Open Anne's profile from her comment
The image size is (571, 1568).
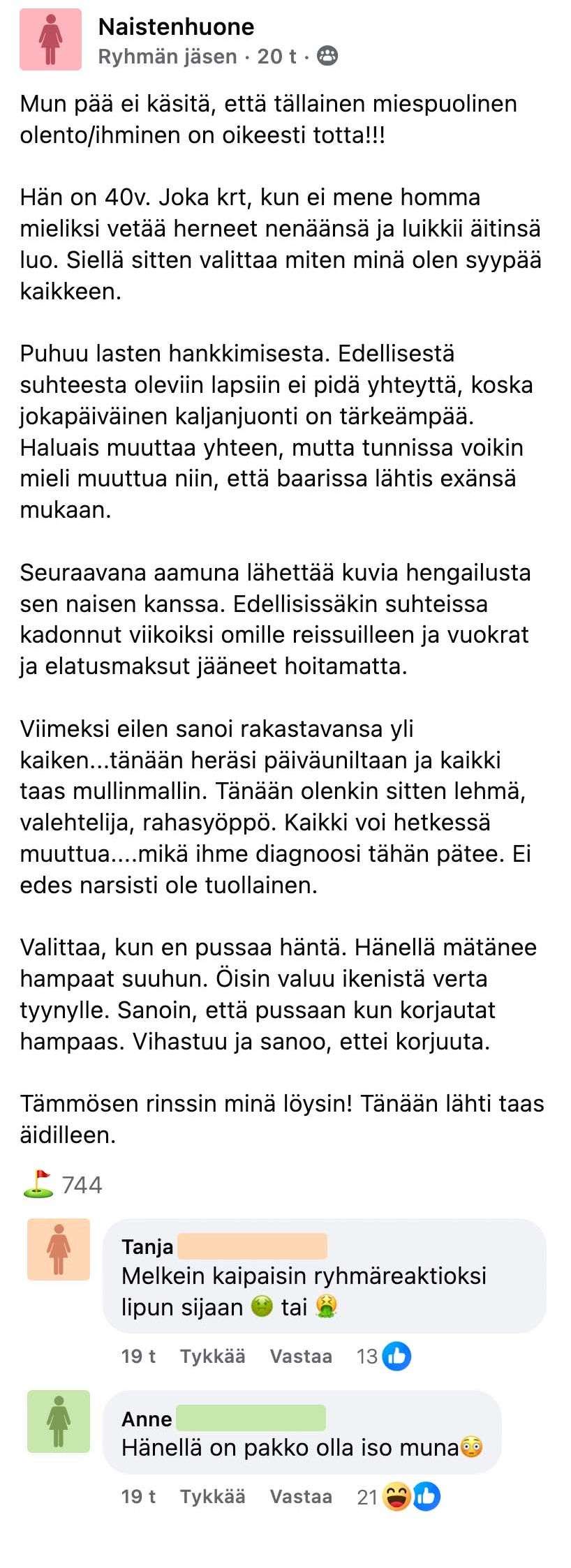click(147, 1419)
